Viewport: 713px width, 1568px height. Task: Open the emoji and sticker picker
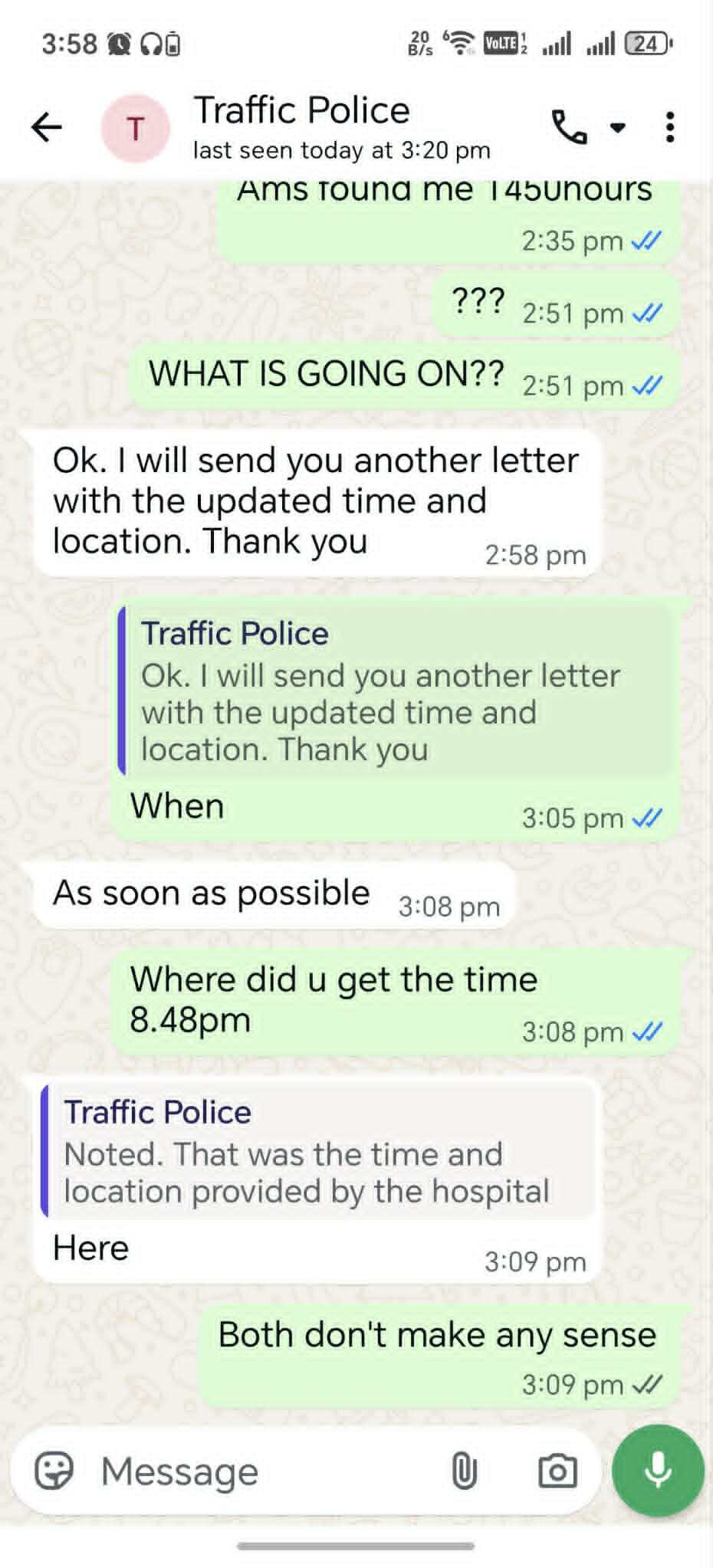[x=54, y=1471]
